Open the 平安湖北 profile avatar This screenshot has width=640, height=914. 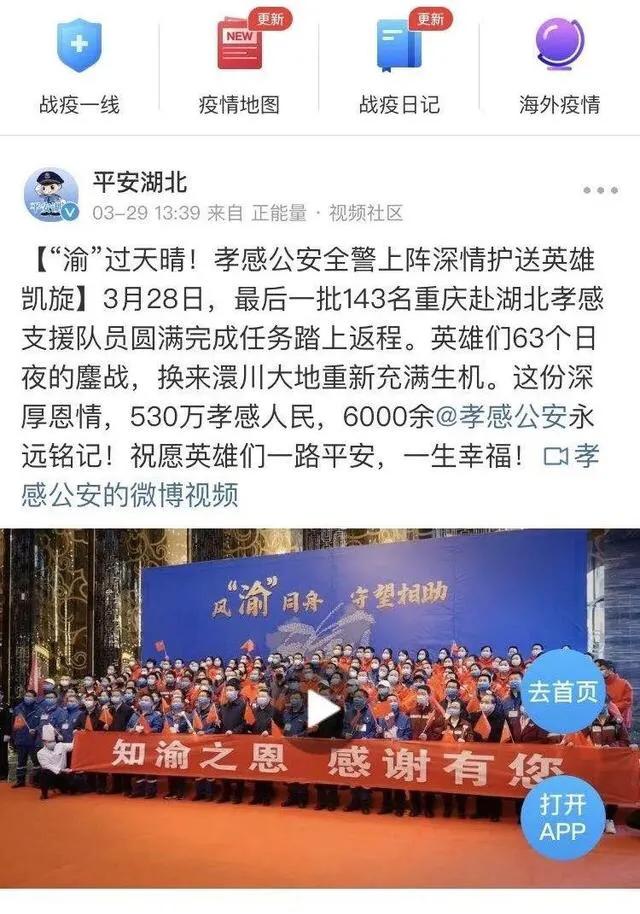tap(50, 195)
